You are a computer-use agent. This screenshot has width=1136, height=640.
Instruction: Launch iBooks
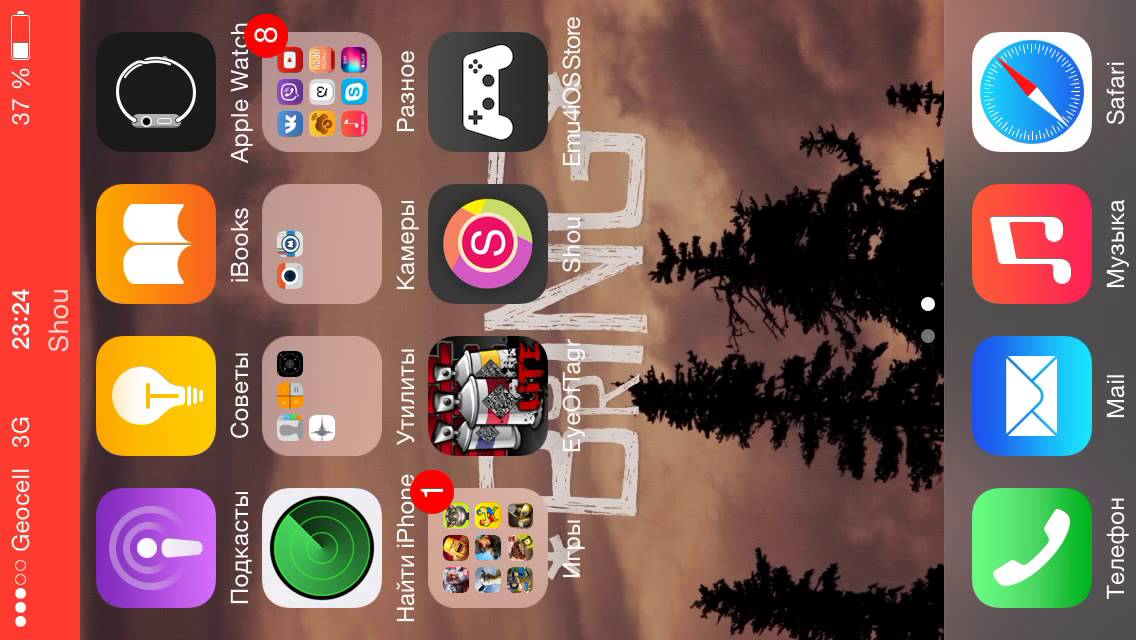[156, 244]
